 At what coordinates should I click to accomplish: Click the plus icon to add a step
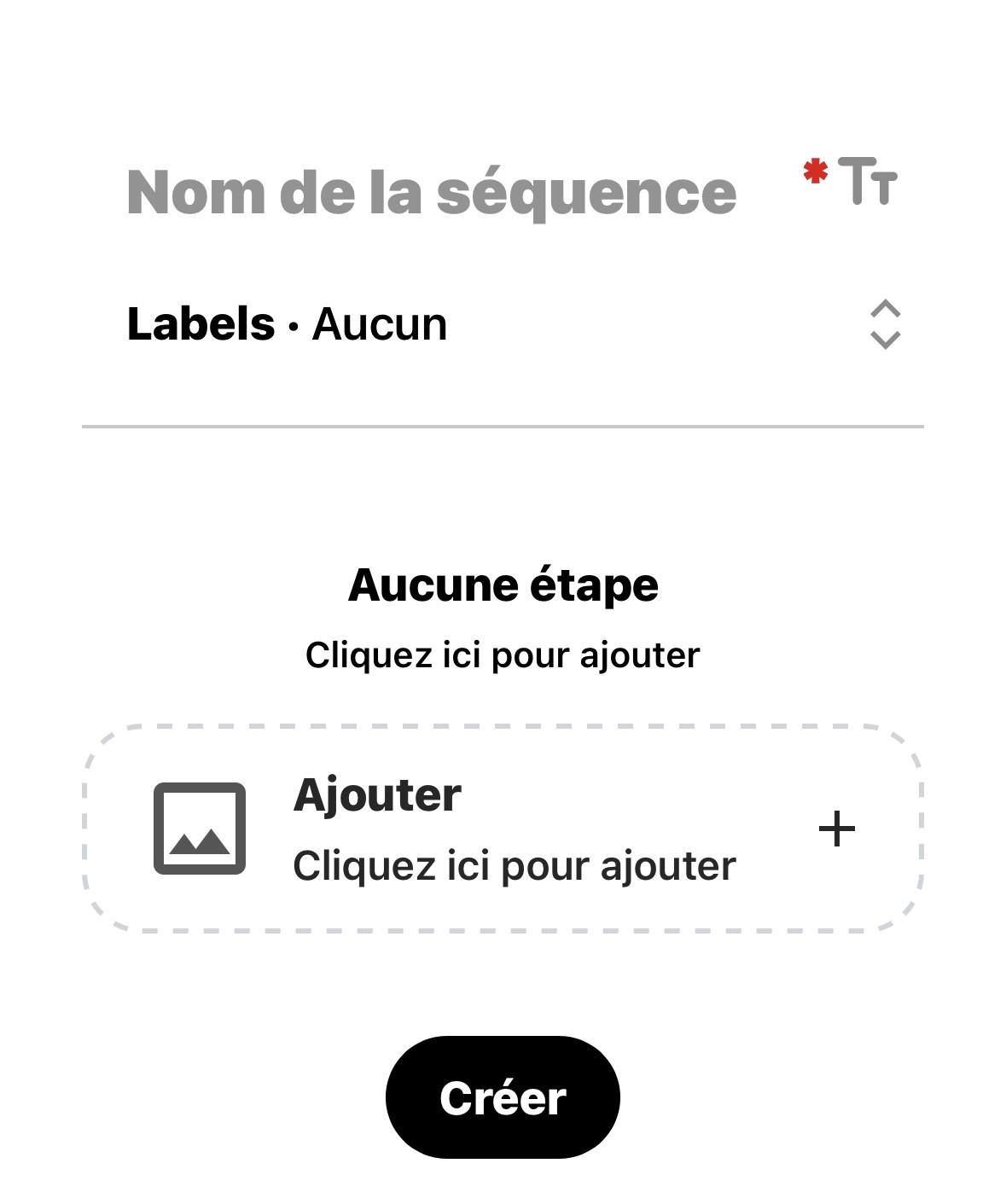(835, 828)
